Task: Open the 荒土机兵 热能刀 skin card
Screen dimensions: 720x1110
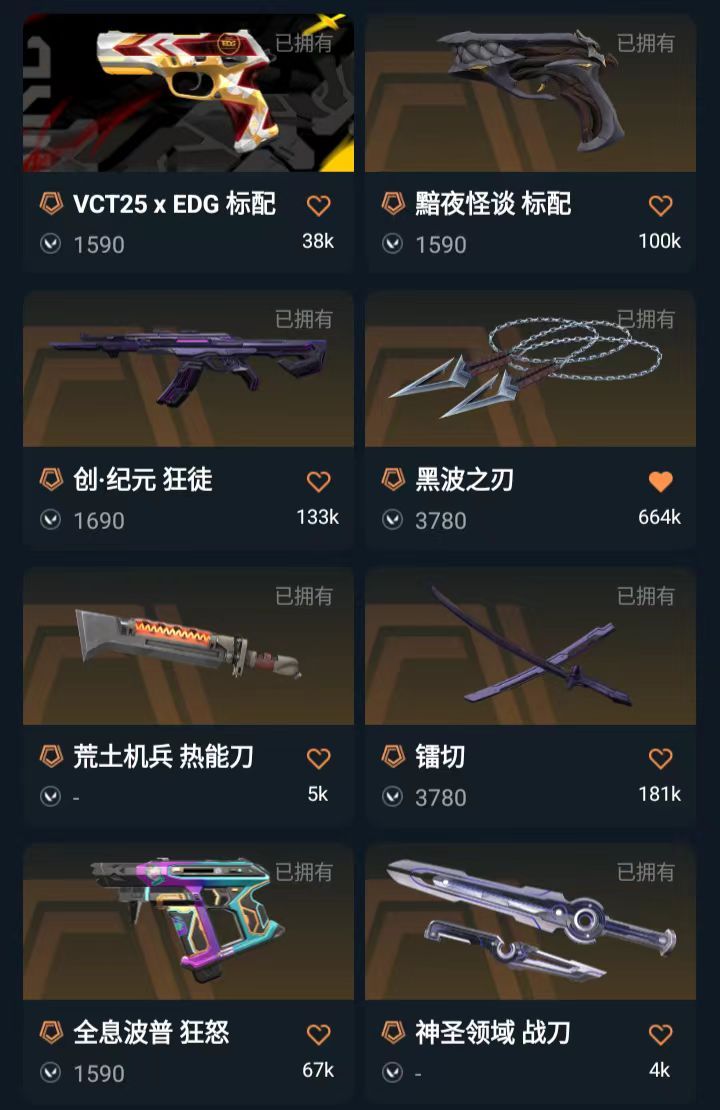Action: (x=188, y=646)
